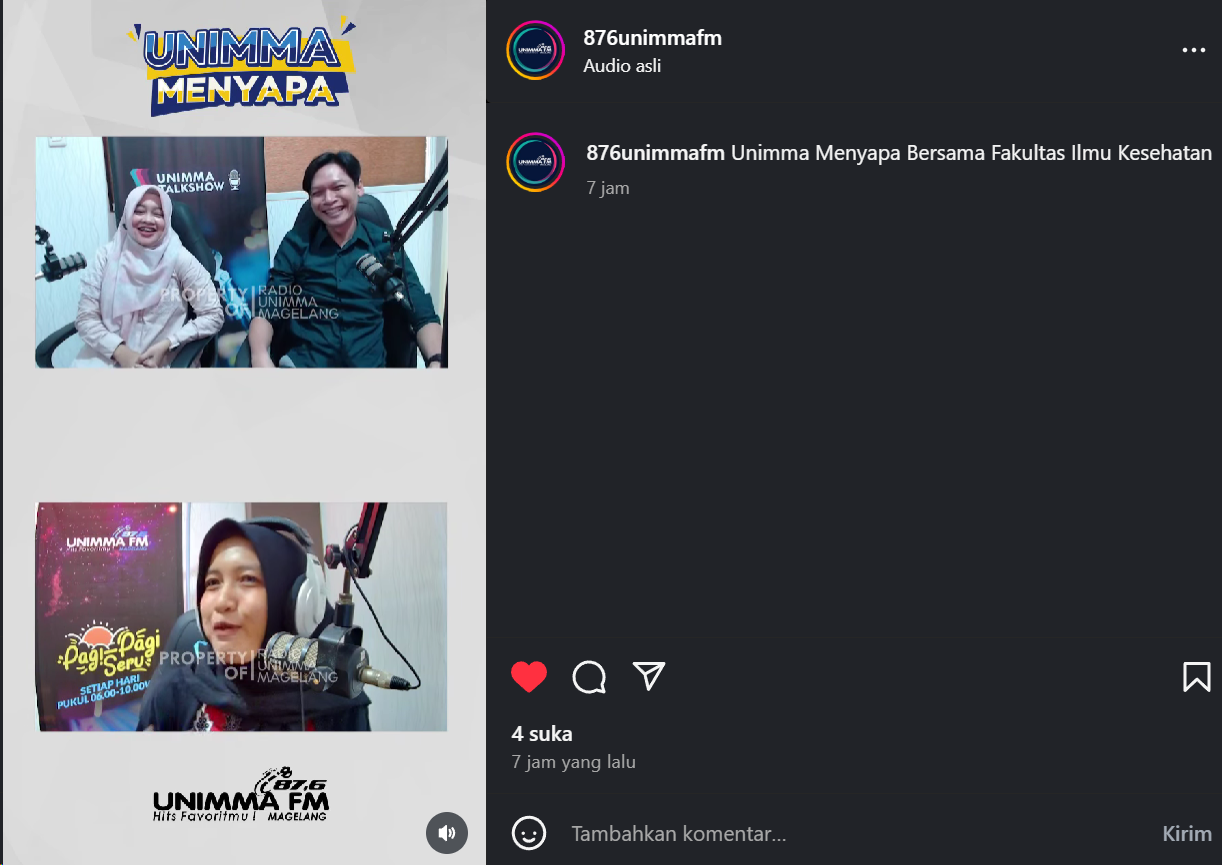
Task: Open the emoji picker smiley
Action: click(529, 833)
